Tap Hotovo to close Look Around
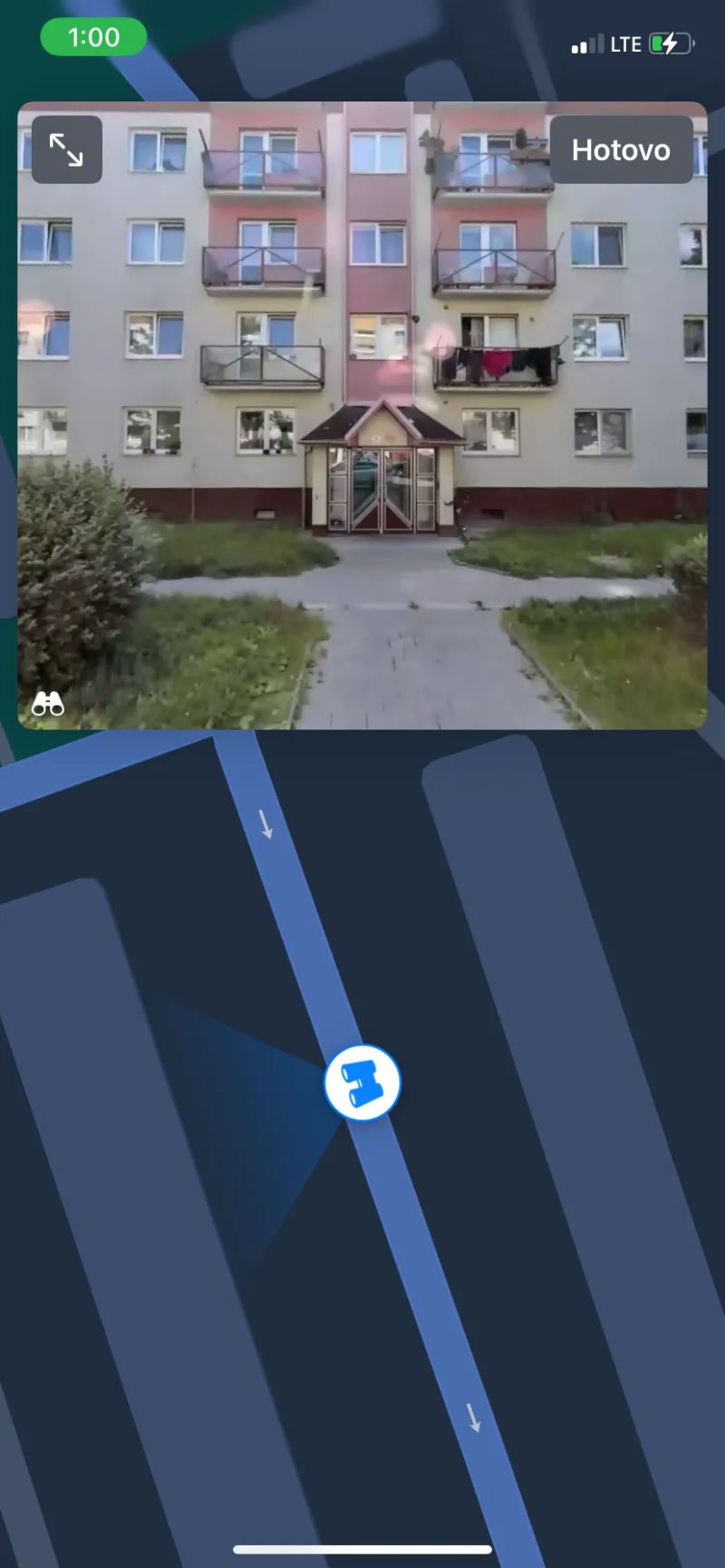The height and width of the screenshot is (1568, 725). tap(621, 149)
